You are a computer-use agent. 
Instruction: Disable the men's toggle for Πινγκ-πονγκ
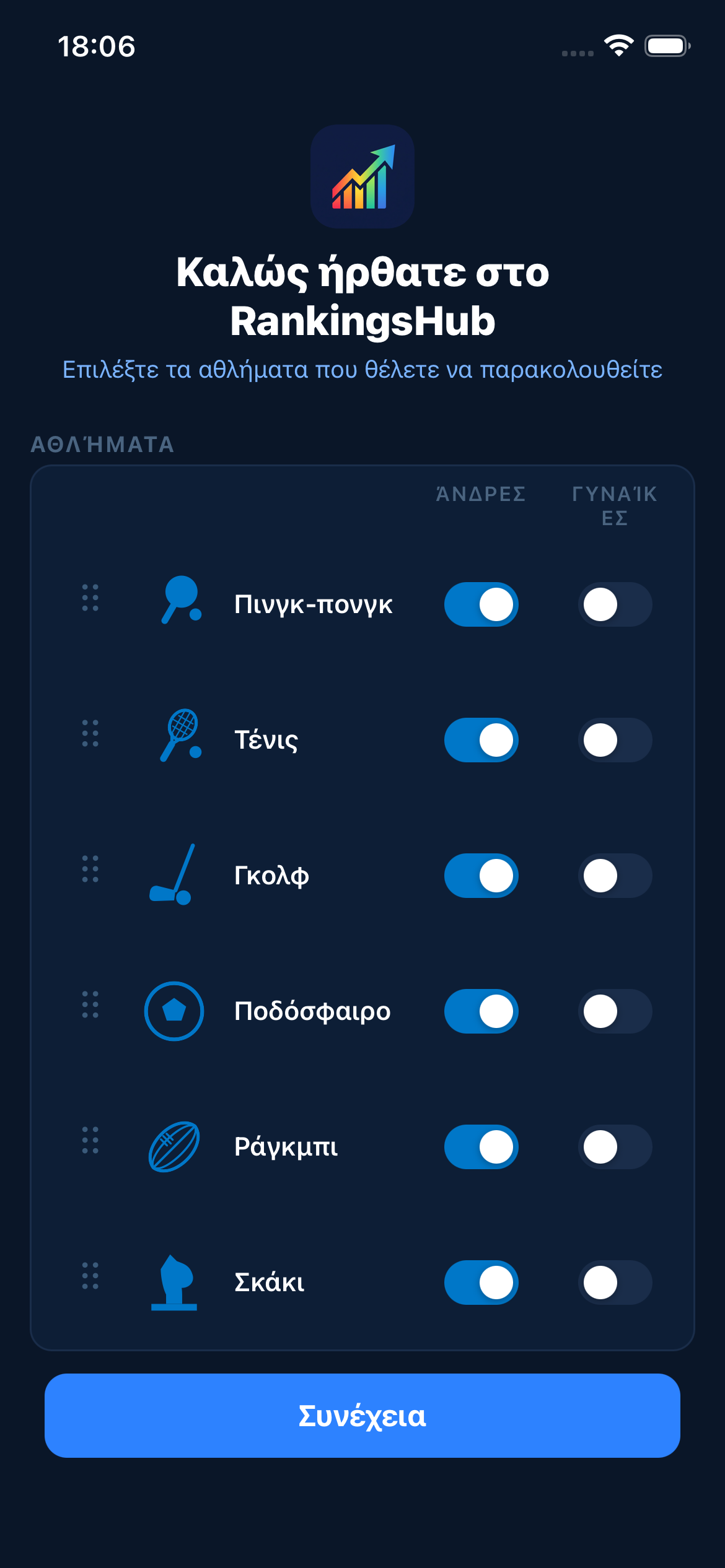pos(481,604)
